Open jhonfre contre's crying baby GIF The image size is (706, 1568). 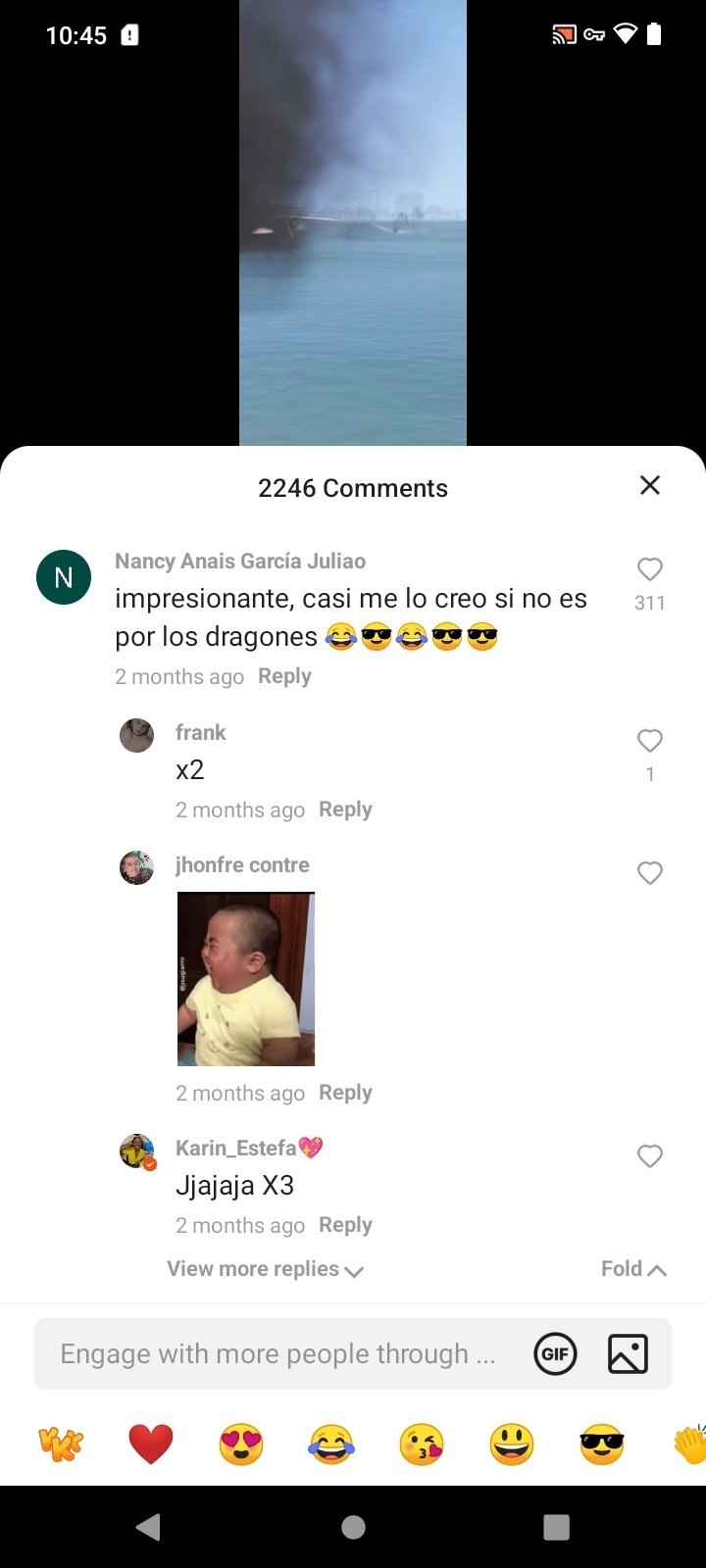(245, 978)
